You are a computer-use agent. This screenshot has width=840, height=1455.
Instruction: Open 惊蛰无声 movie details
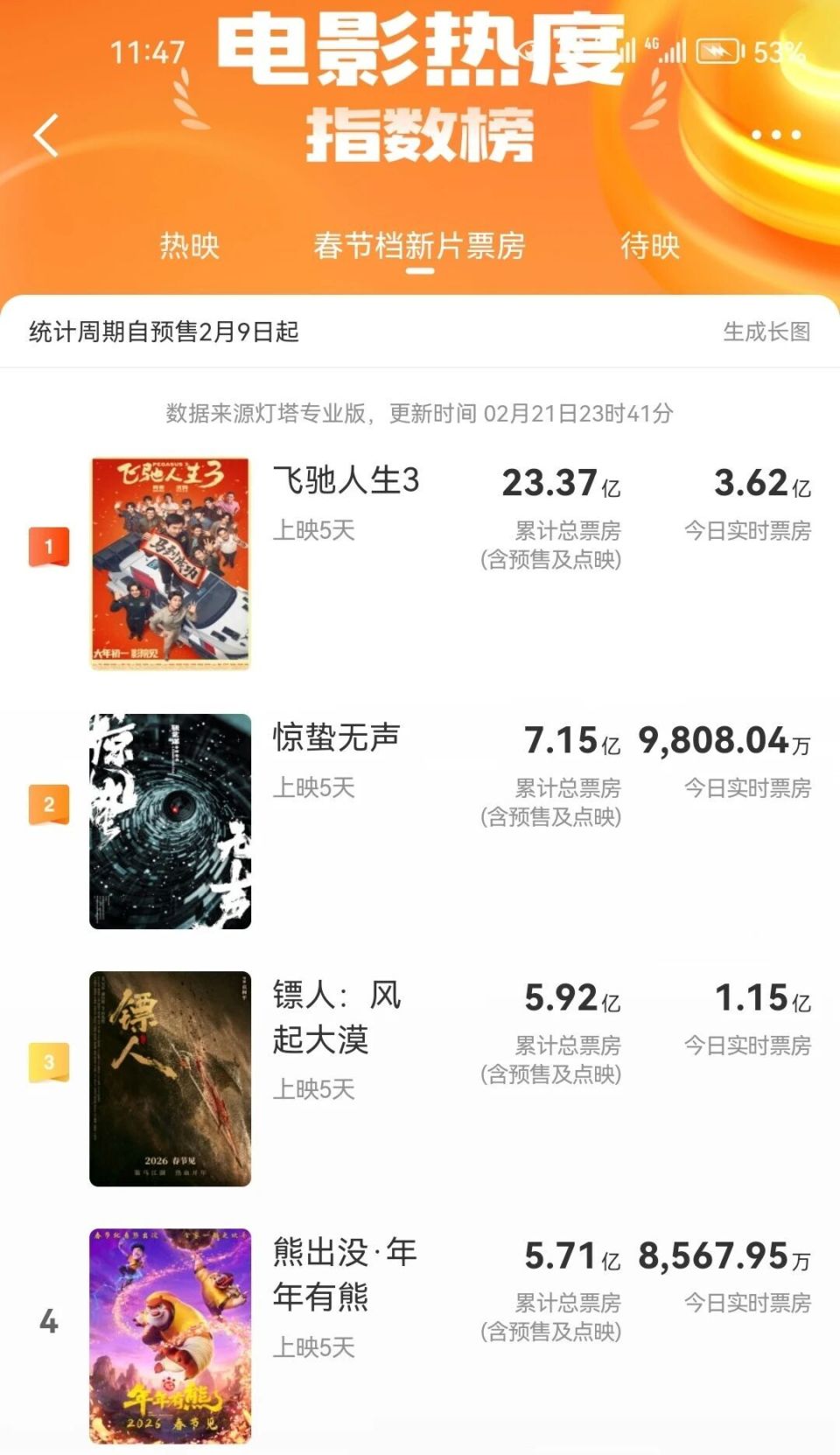point(337,737)
